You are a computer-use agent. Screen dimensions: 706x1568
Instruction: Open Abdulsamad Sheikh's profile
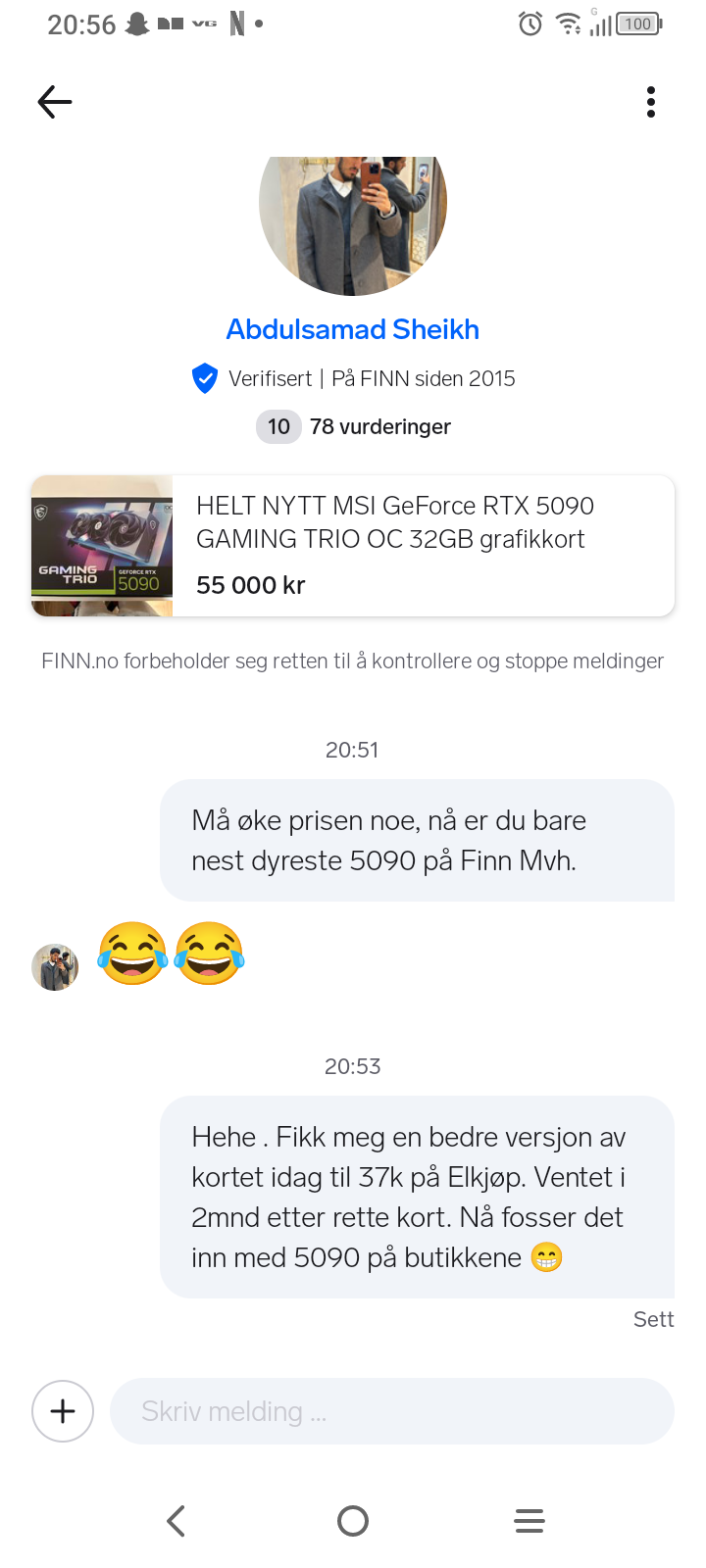353,329
